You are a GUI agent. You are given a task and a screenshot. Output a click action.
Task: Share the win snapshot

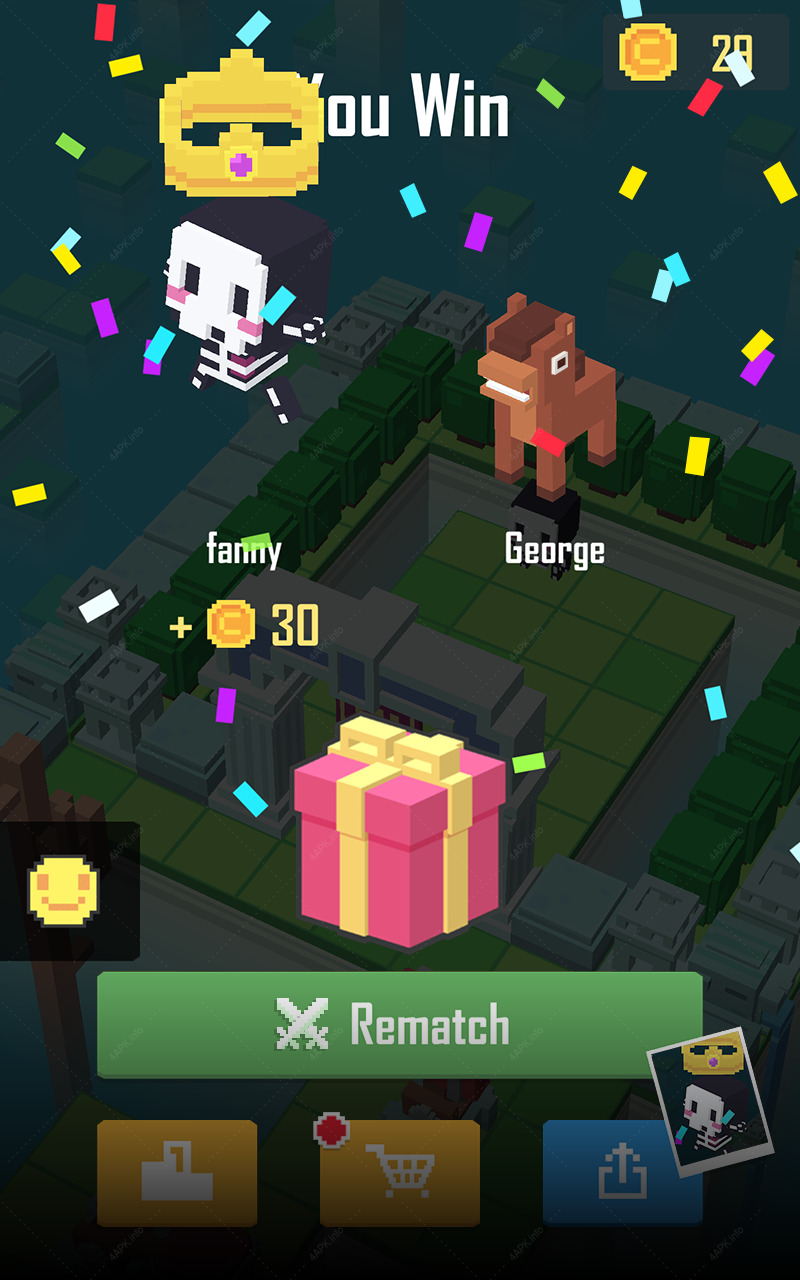click(622, 1173)
